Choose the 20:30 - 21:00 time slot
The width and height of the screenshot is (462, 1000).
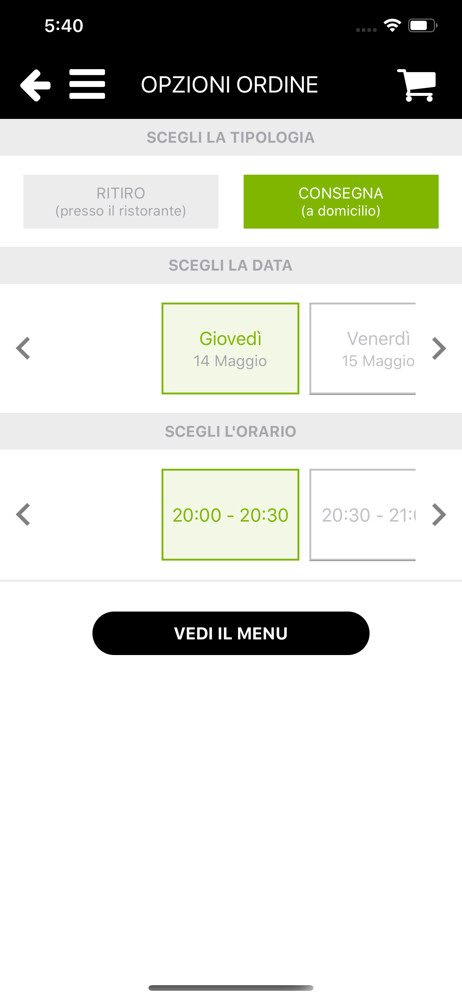pos(363,515)
